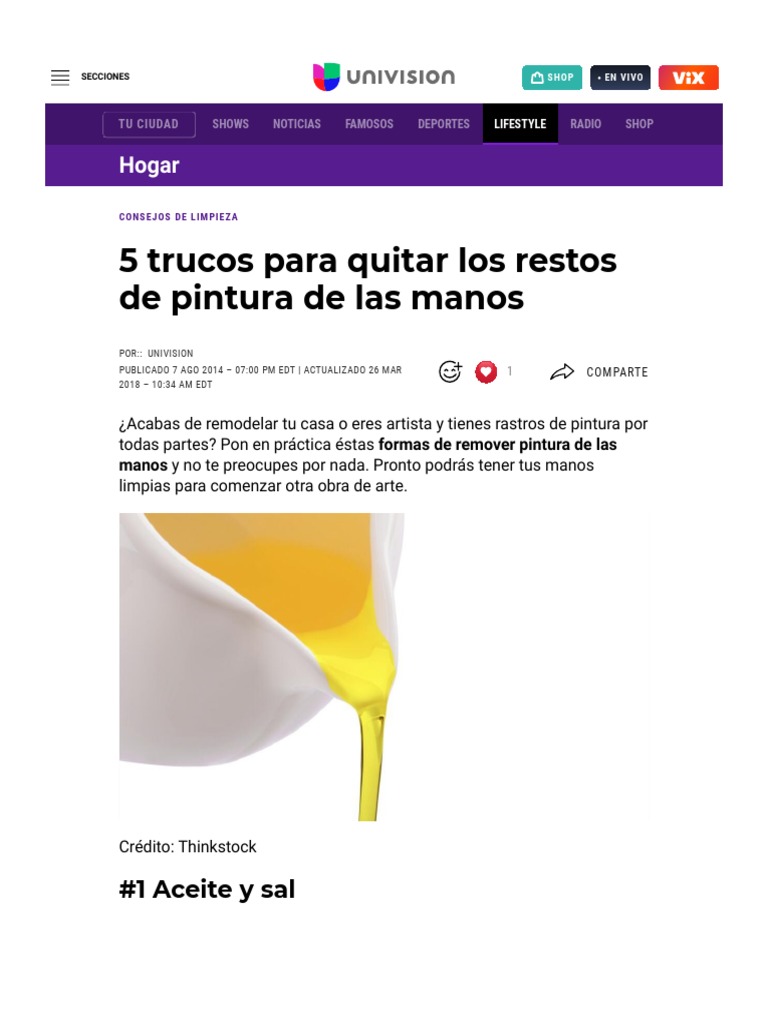This screenshot has width=768, height=1024.
Task: Tap the Shop button in header
Action: pos(552,77)
